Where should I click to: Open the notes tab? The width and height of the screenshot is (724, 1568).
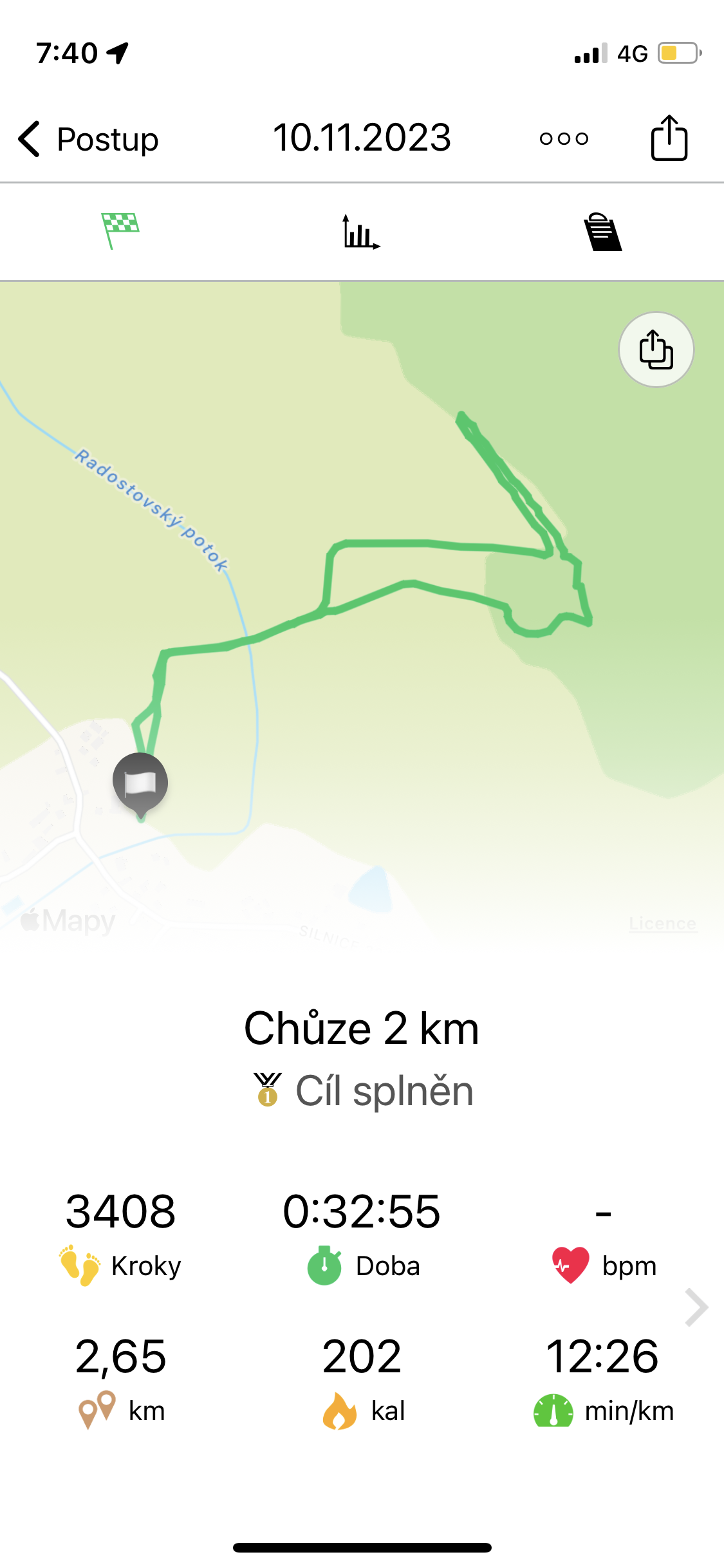tap(602, 232)
